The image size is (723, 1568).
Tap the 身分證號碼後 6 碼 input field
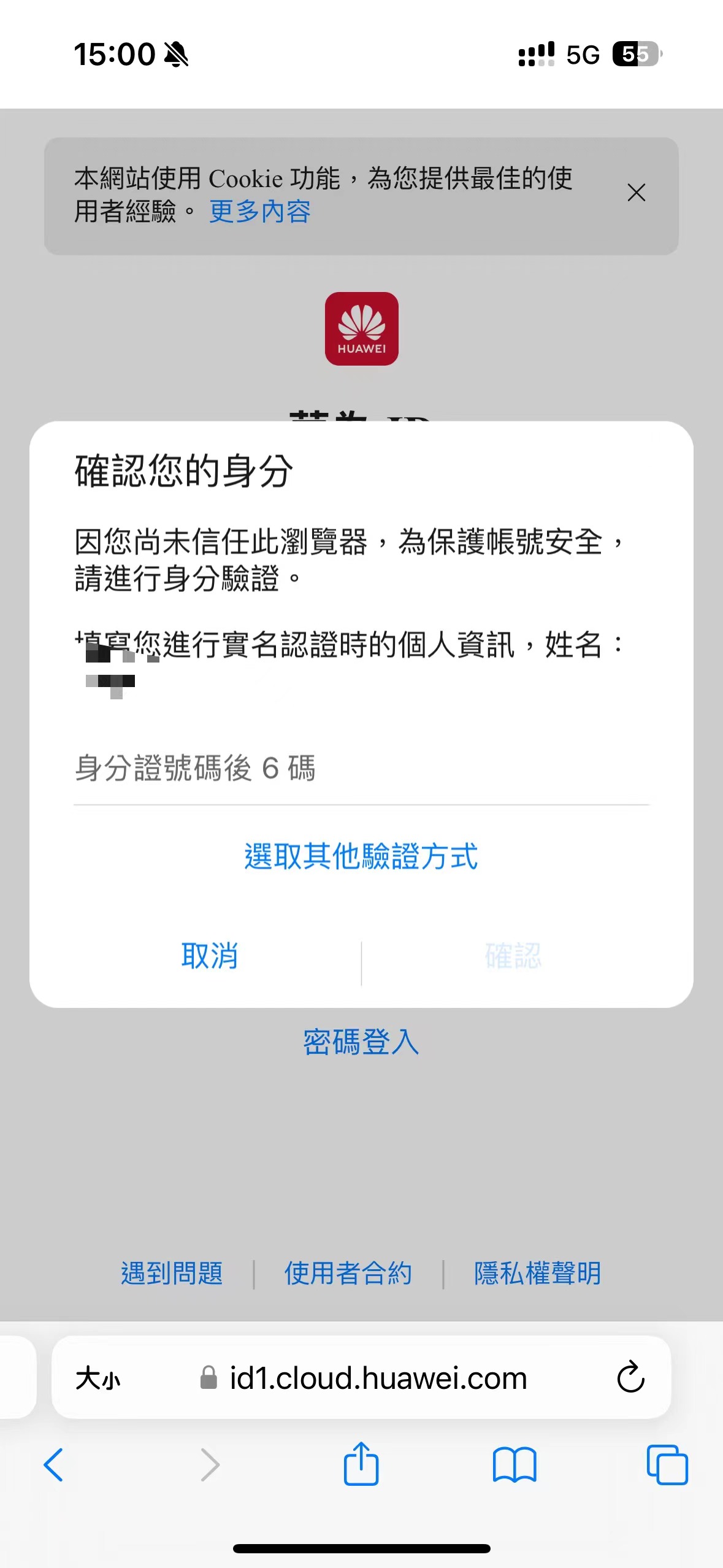click(361, 769)
